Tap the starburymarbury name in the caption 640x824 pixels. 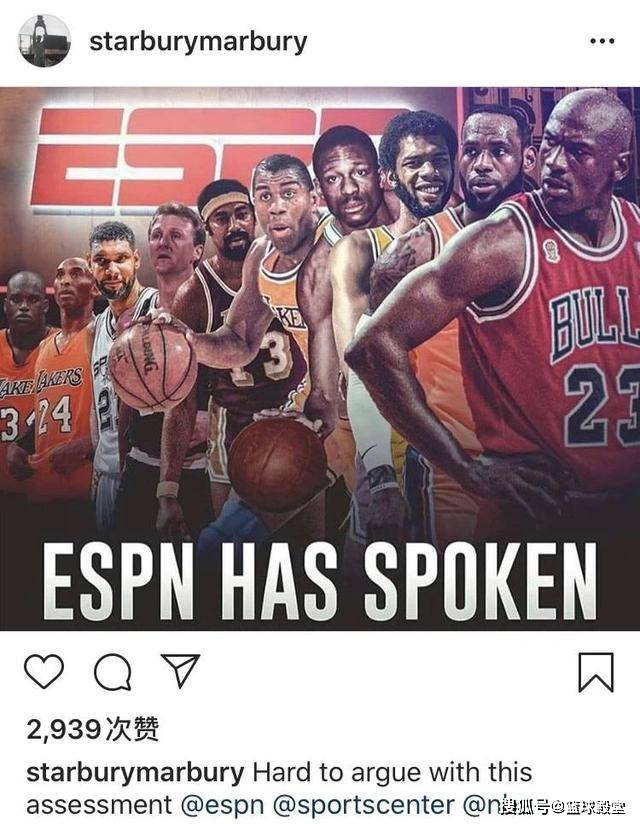pyautogui.click(x=135, y=773)
